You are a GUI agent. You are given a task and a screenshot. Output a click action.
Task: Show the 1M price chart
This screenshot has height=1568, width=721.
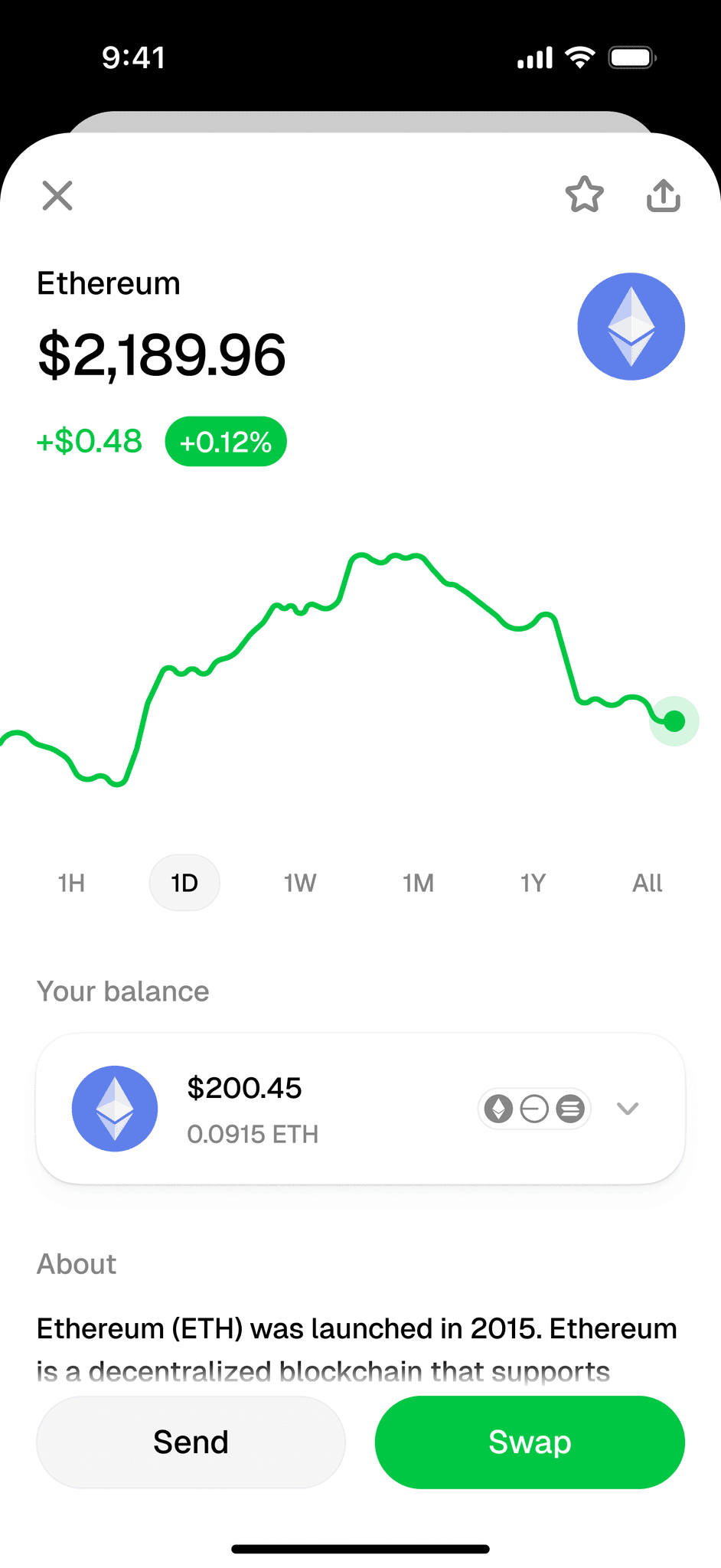coord(418,883)
